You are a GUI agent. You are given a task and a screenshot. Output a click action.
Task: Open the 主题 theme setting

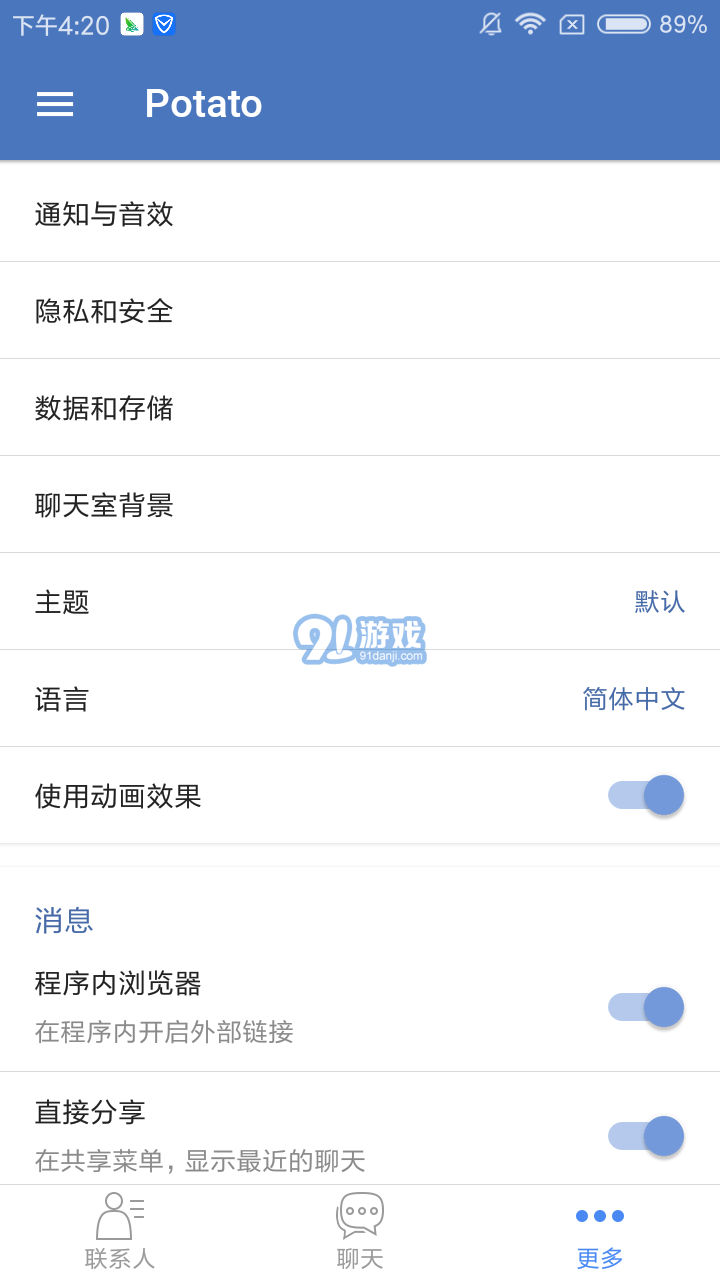coord(360,602)
